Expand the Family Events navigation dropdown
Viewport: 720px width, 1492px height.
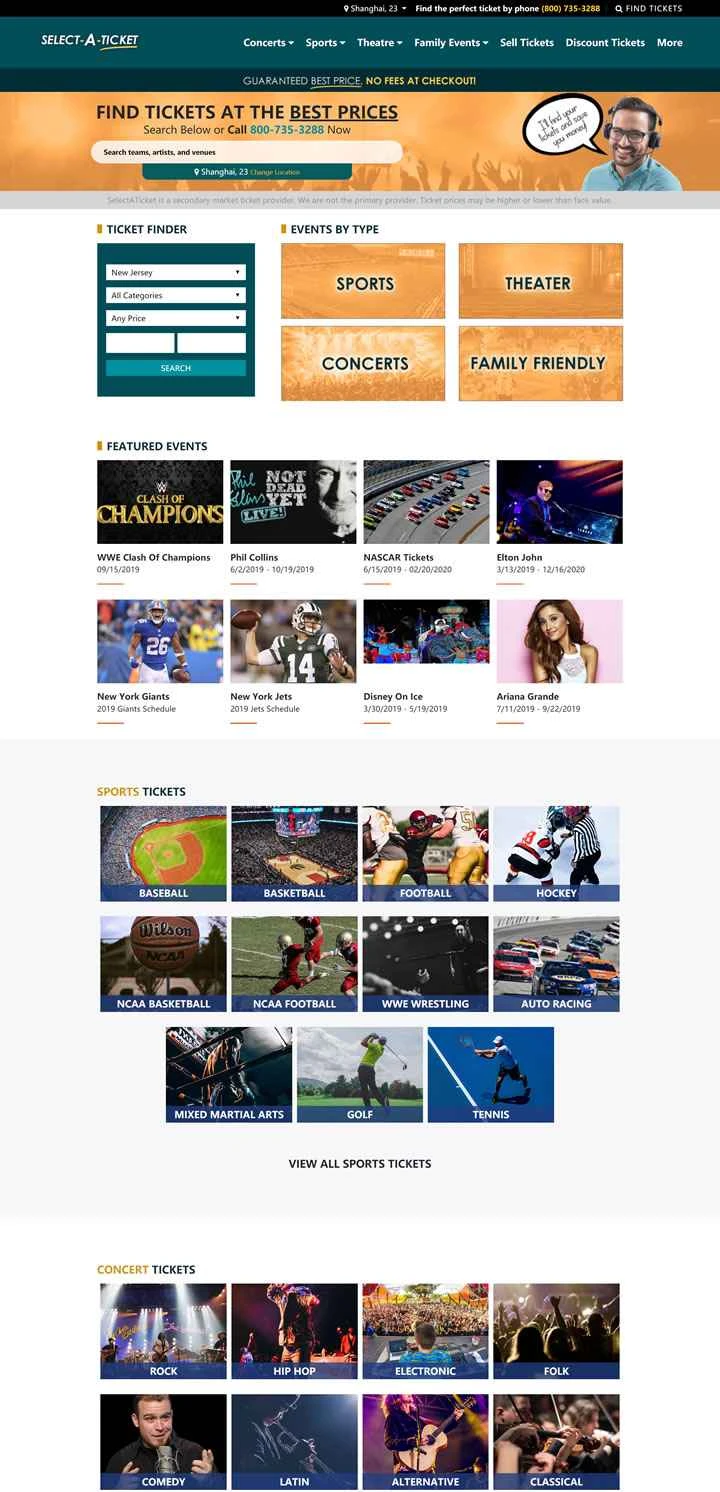point(450,43)
